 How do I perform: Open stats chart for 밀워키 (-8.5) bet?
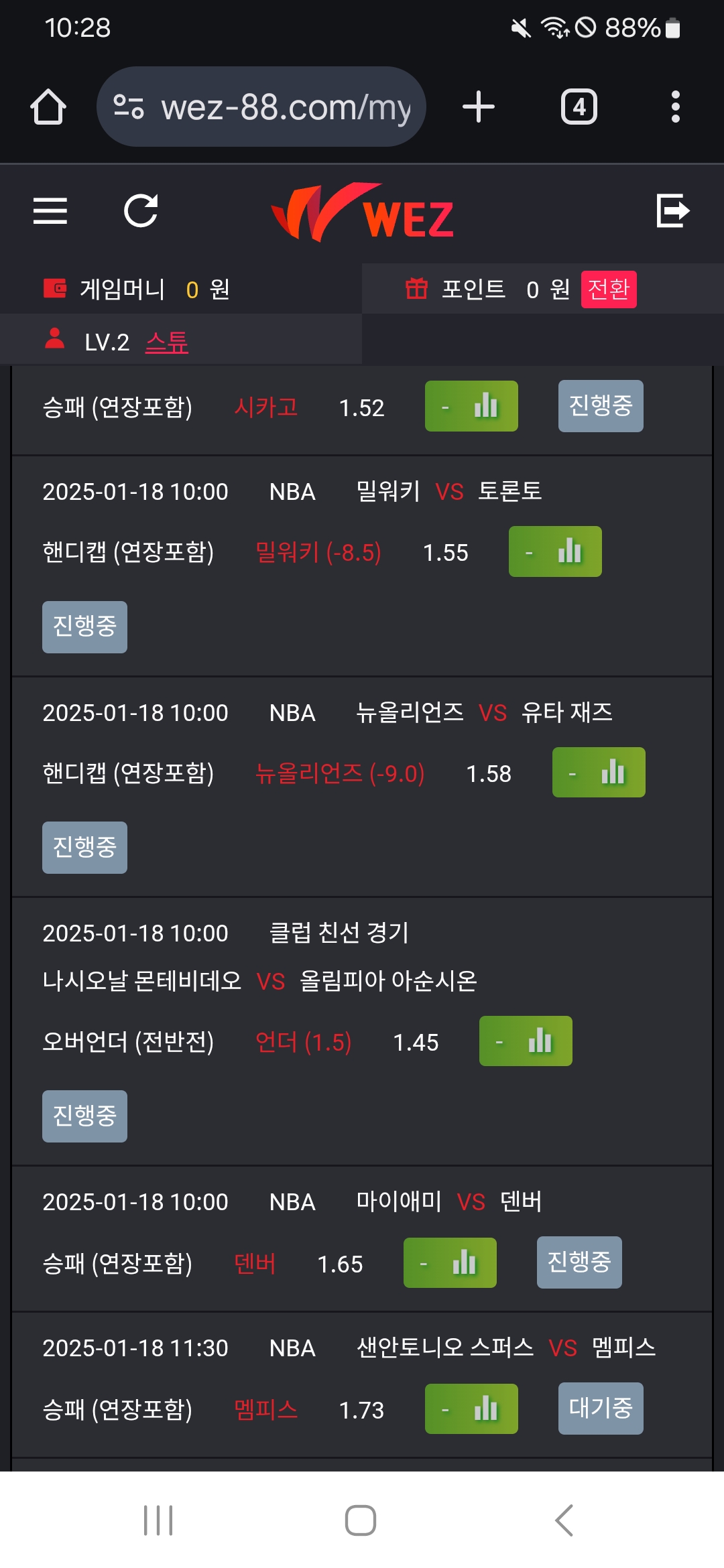[x=555, y=552]
